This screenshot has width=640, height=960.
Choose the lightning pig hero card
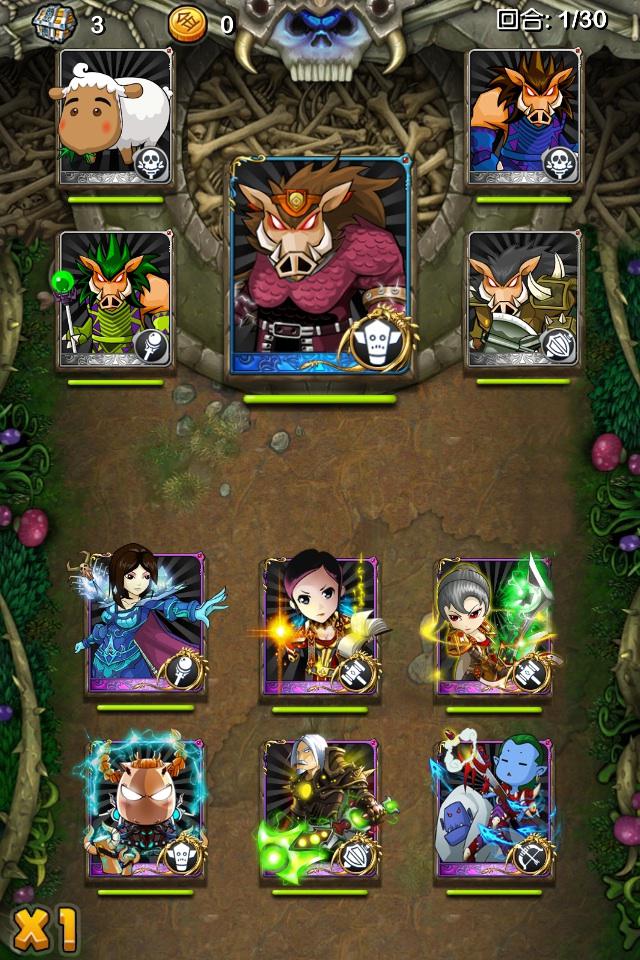coord(145,810)
